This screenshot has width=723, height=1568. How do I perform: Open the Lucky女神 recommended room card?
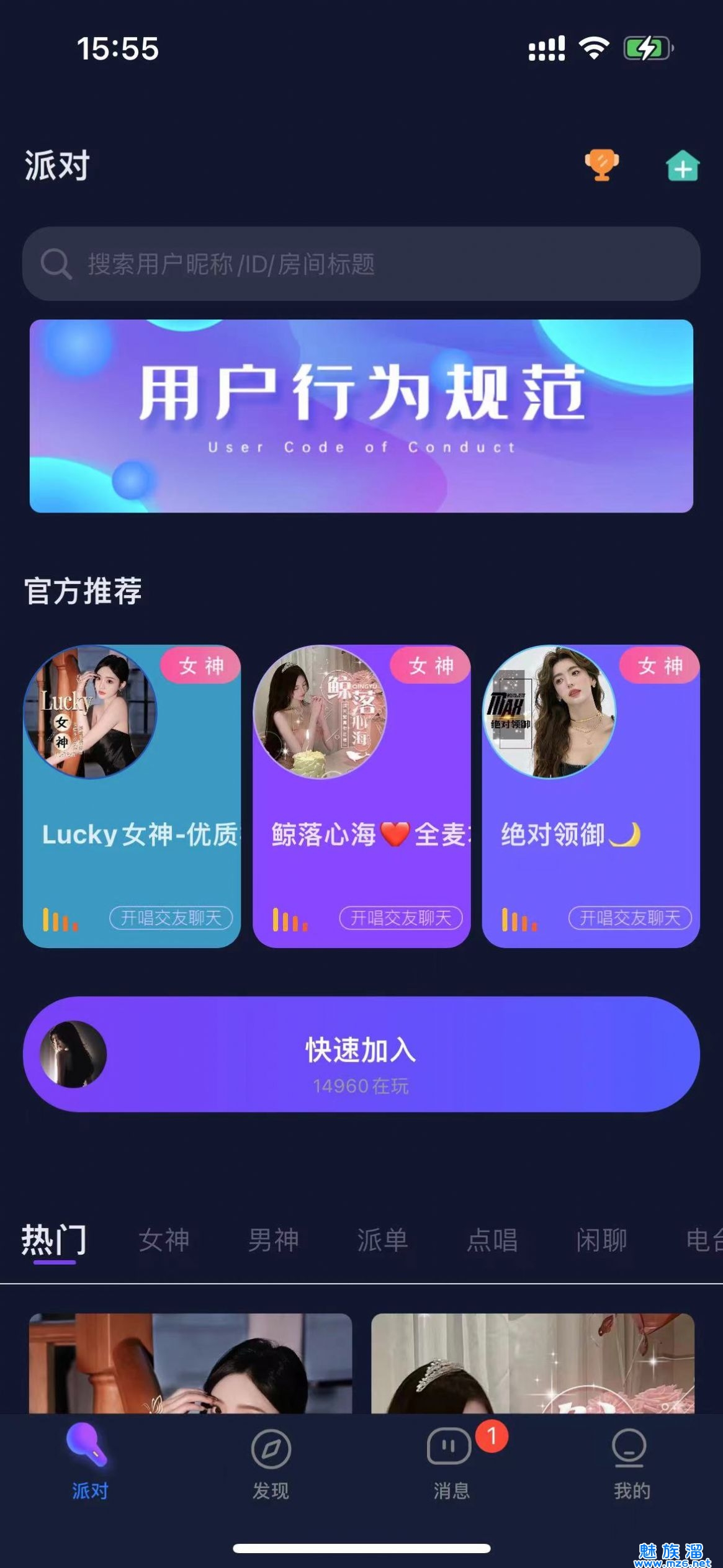pyautogui.click(x=132, y=796)
